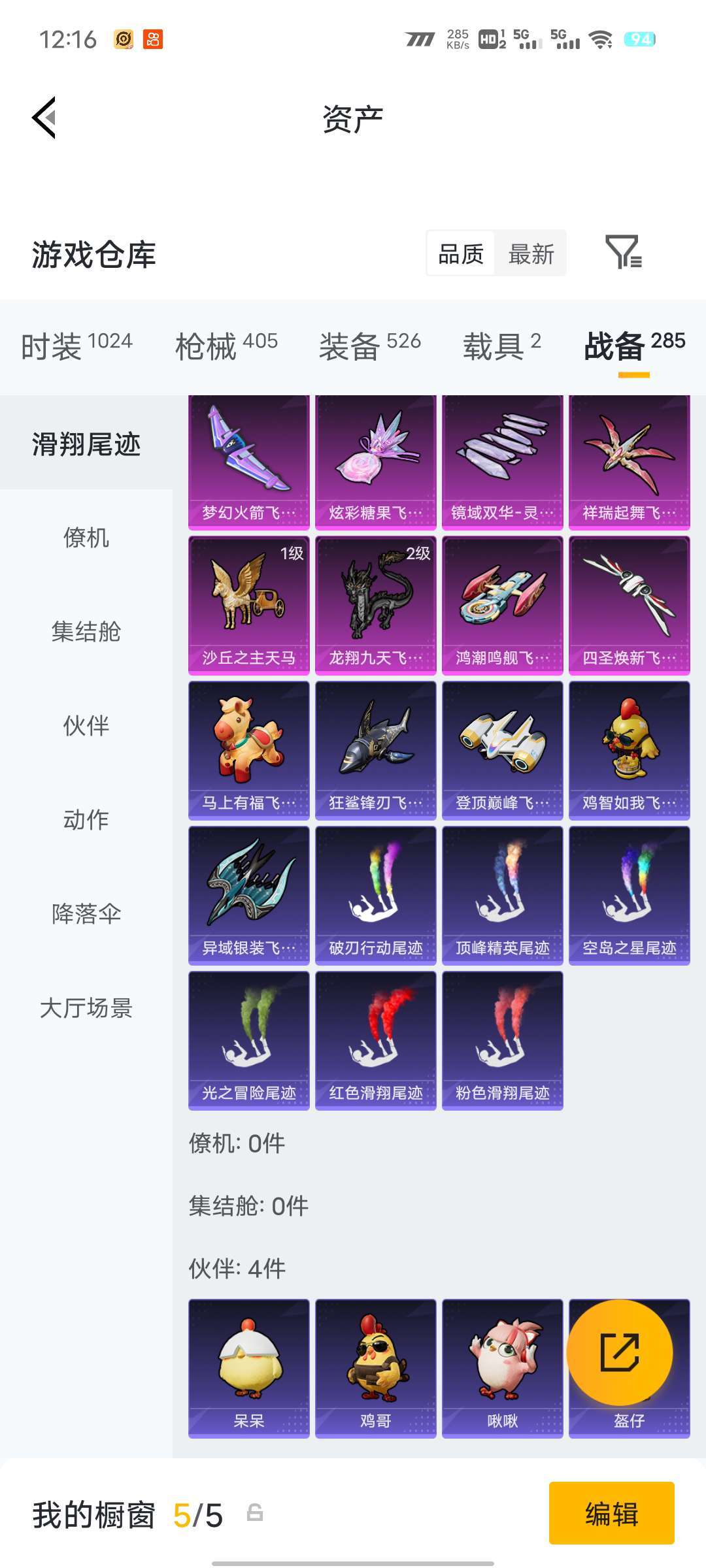Sort the warehouse by 最新
The height and width of the screenshot is (1568, 706).
(531, 254)
